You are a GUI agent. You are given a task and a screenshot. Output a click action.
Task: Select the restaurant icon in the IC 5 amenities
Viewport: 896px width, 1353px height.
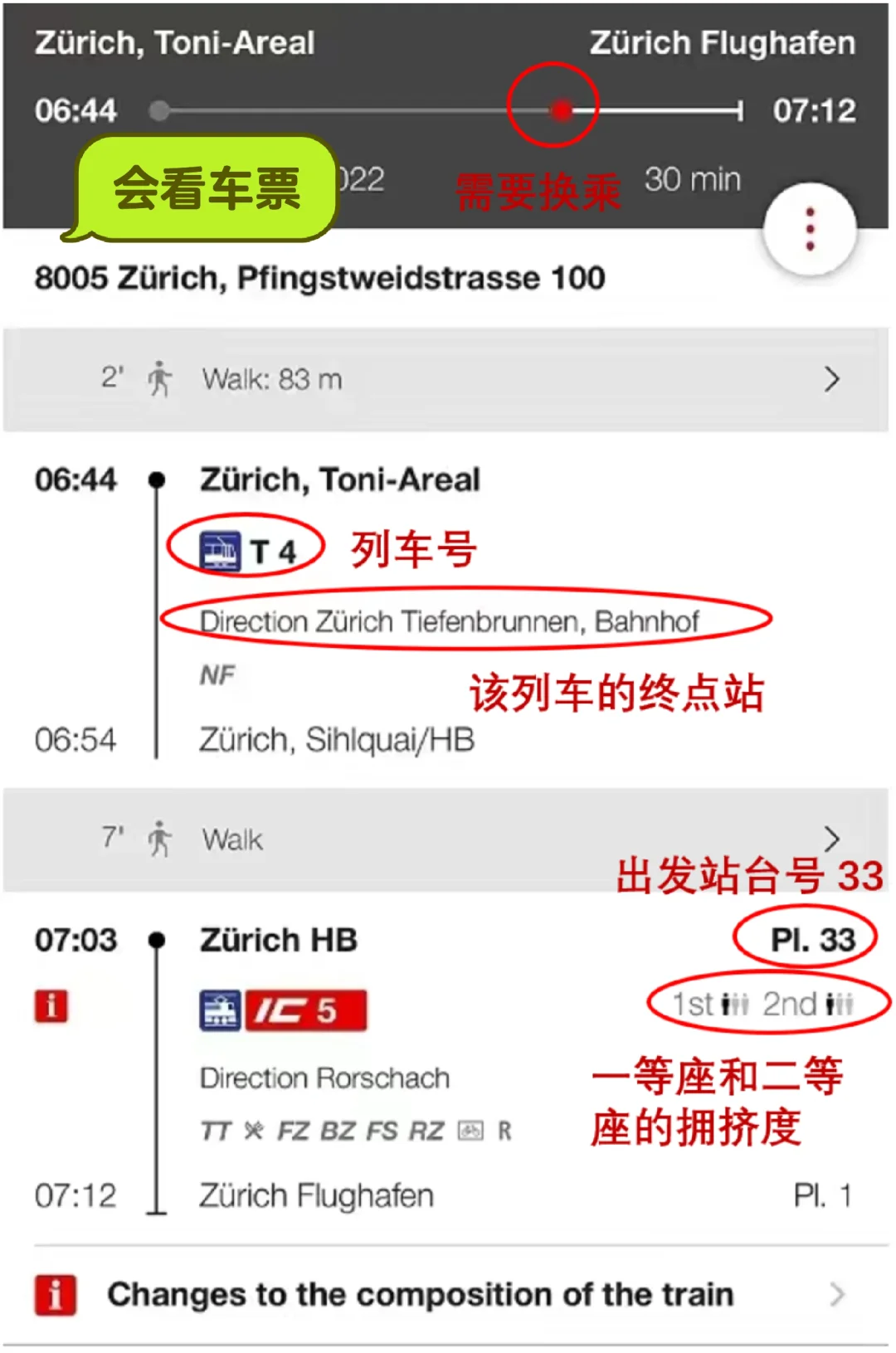(x=256, y=1130)
